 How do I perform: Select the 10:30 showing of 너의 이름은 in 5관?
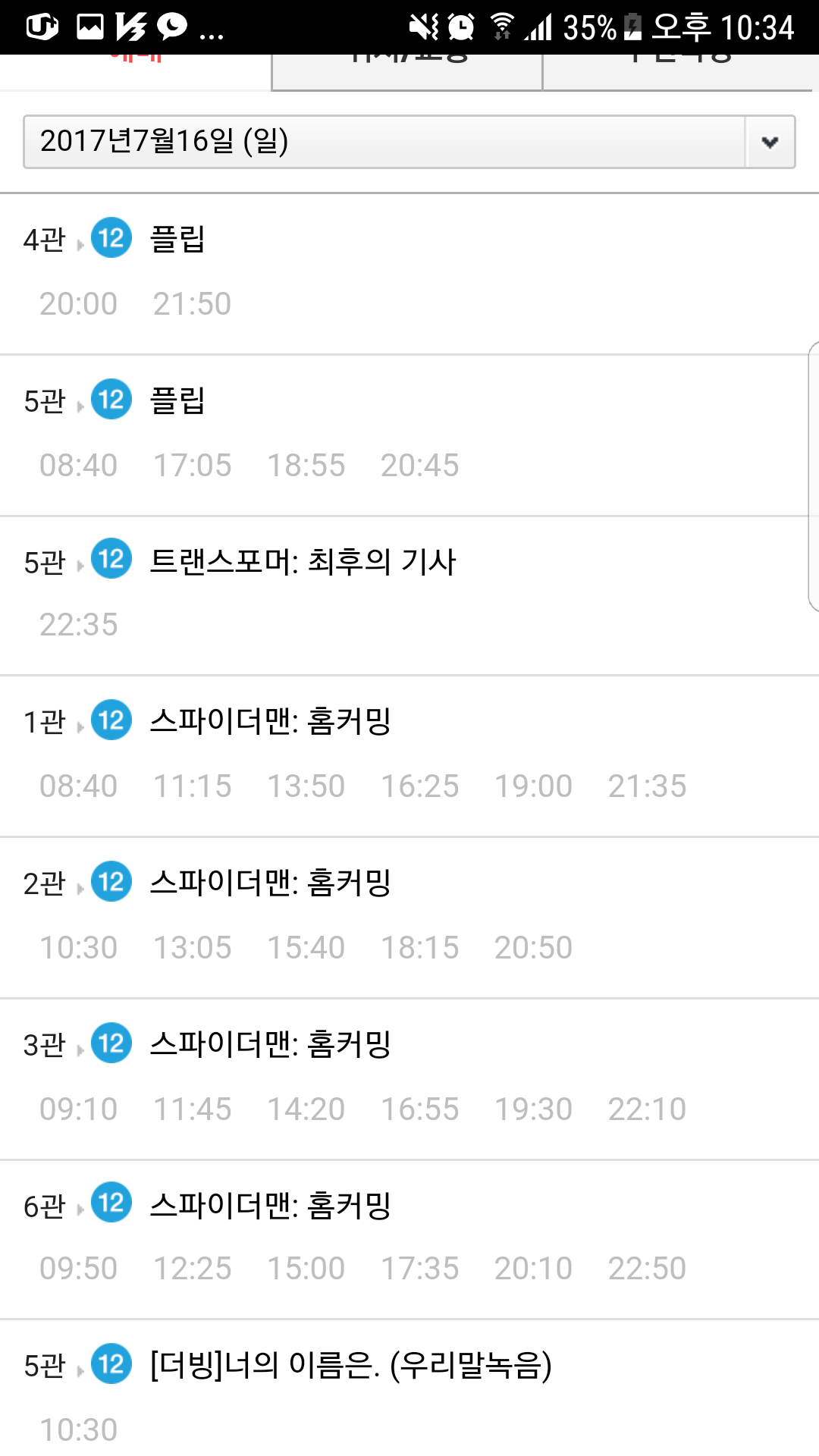pyautogui.click(x=78, y=1430)
